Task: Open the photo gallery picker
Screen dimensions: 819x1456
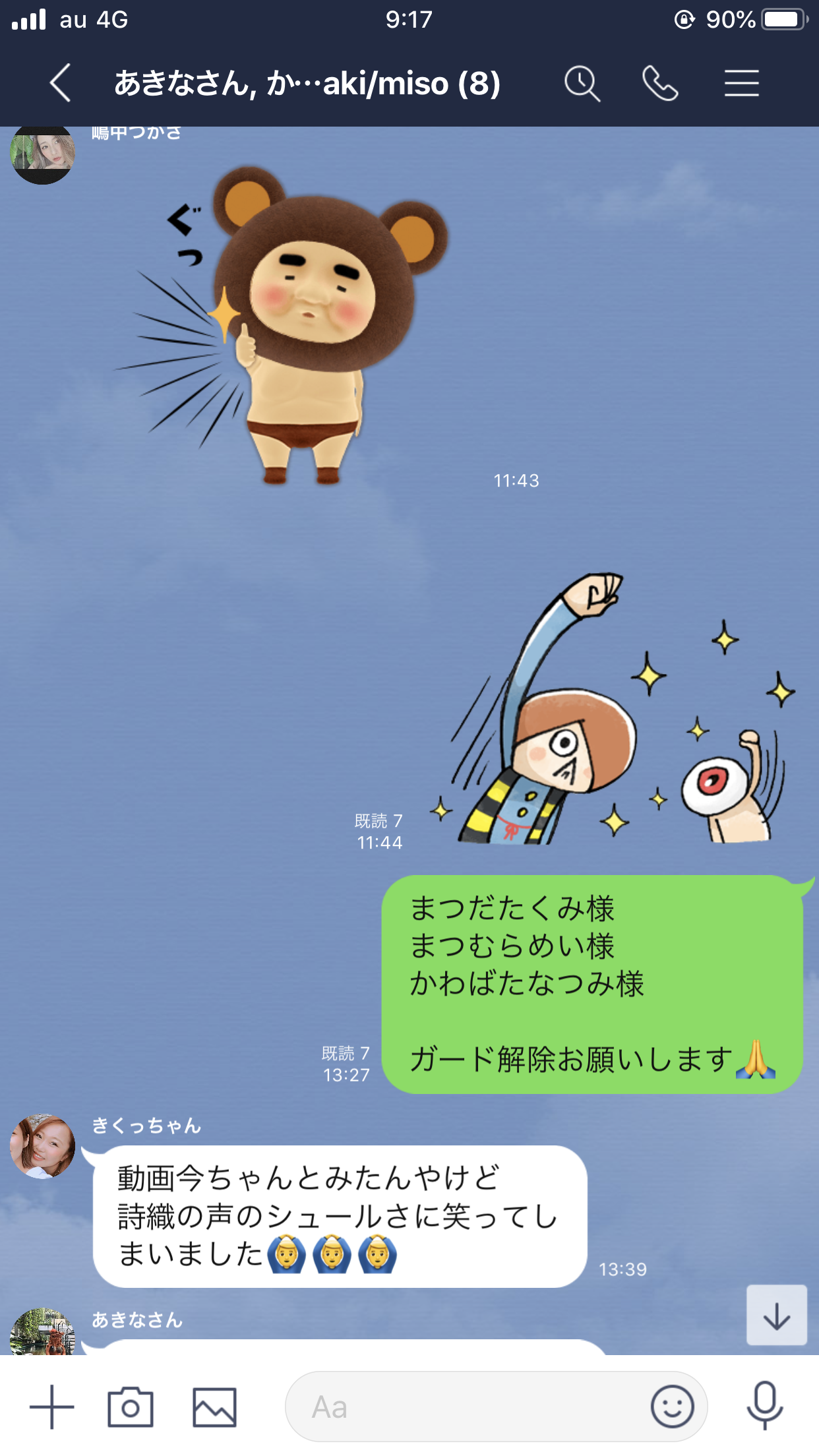Action: click(214, 1407)
